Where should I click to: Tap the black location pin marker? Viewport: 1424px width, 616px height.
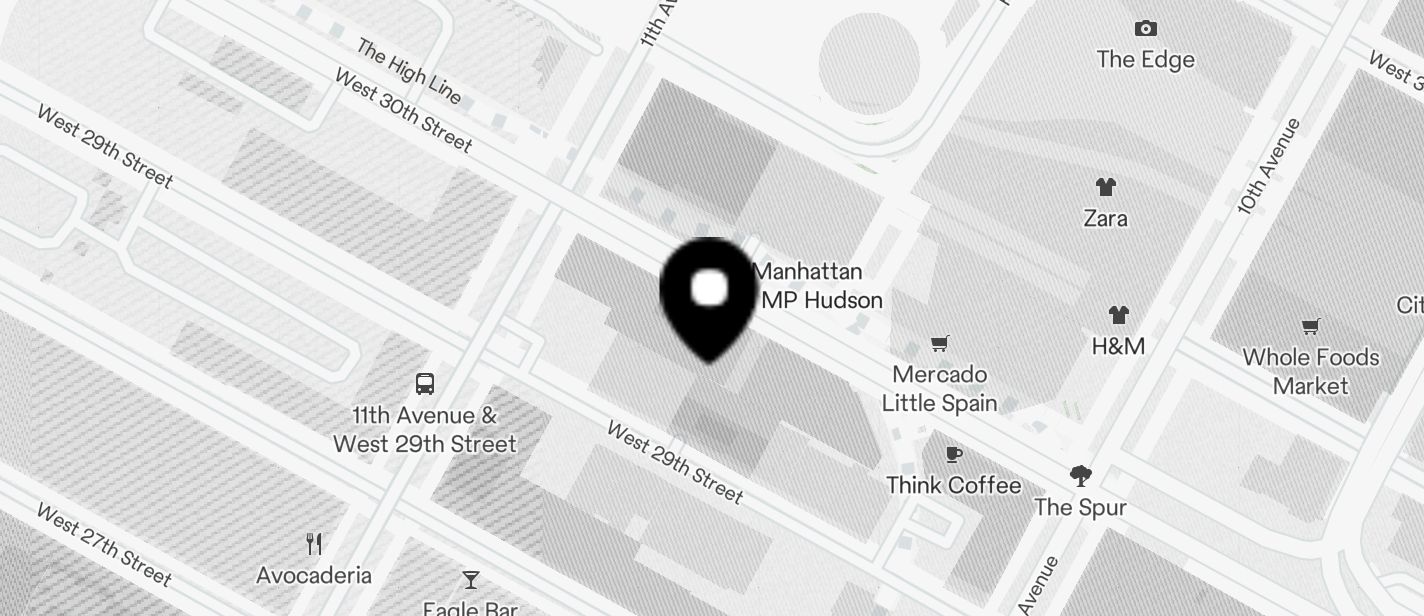point(708,295)
